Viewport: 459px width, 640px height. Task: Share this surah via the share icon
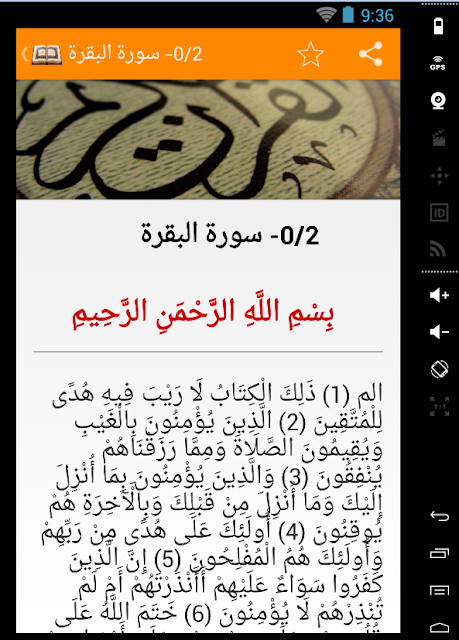pos(370,54)
